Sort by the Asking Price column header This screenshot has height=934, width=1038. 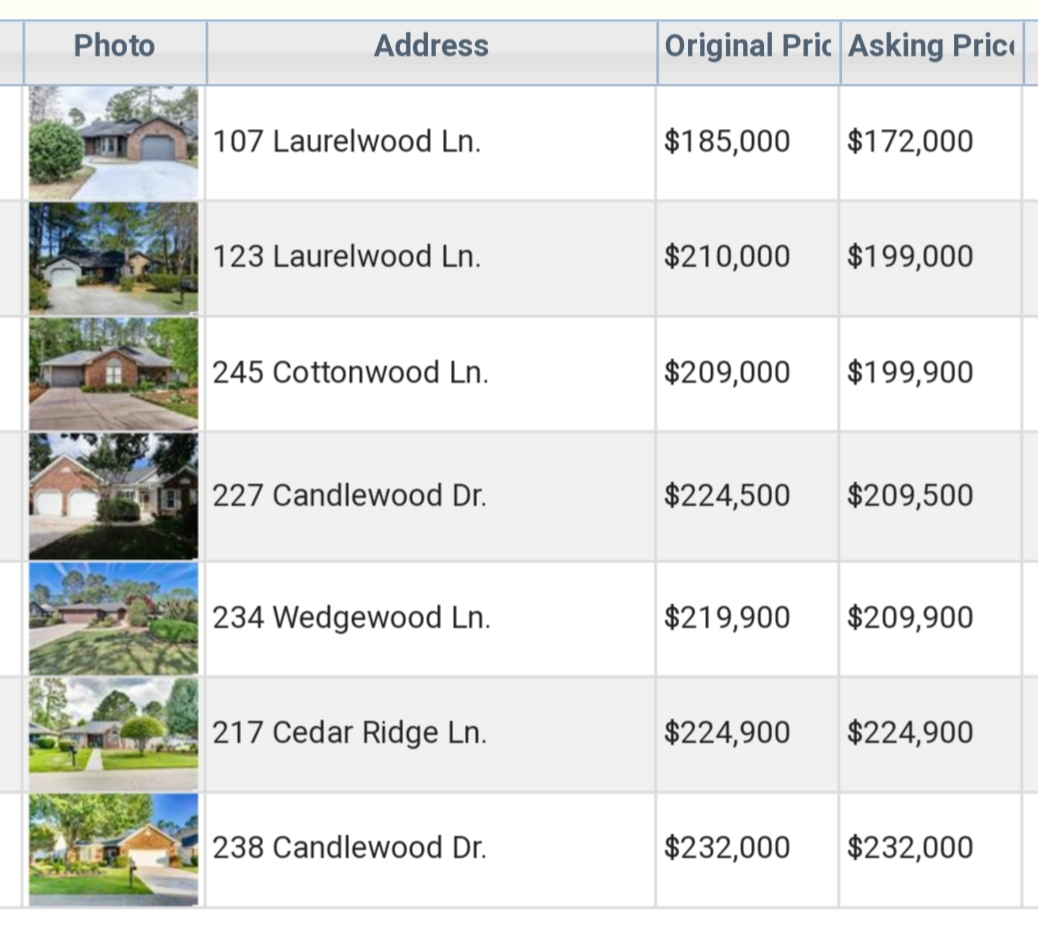click(930, 46)
